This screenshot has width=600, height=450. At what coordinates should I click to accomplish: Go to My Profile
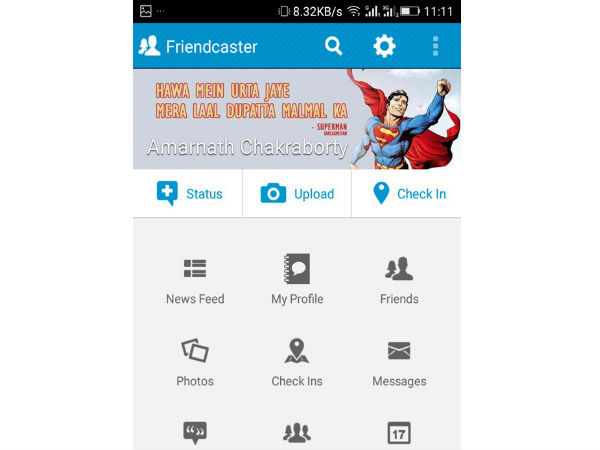pyautogui.click(x=297, y=280)
